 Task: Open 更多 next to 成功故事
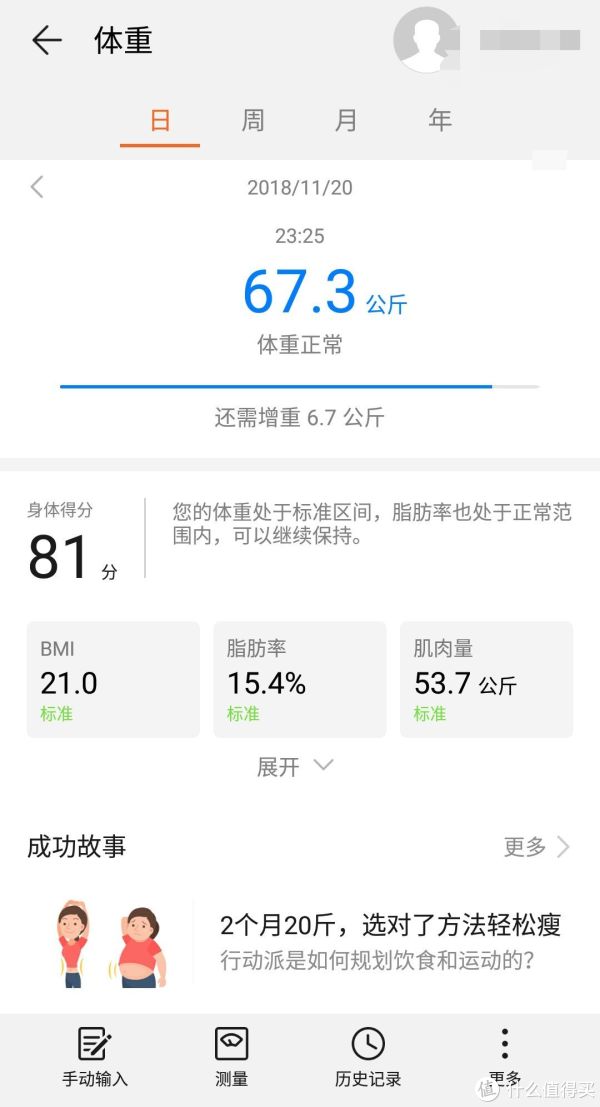pyautogui.click(x=536, y=846)
